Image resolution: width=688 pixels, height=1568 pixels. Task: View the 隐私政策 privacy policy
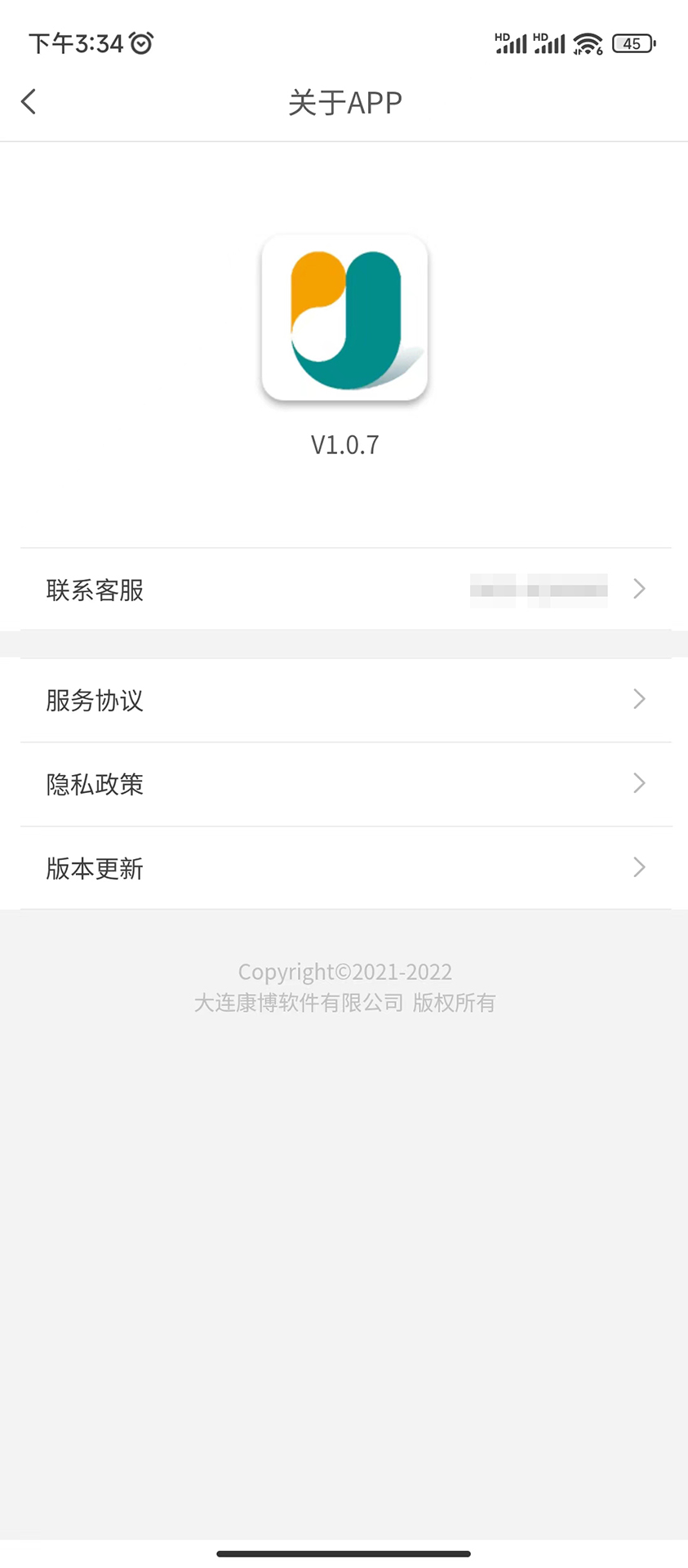pos(344,784)
